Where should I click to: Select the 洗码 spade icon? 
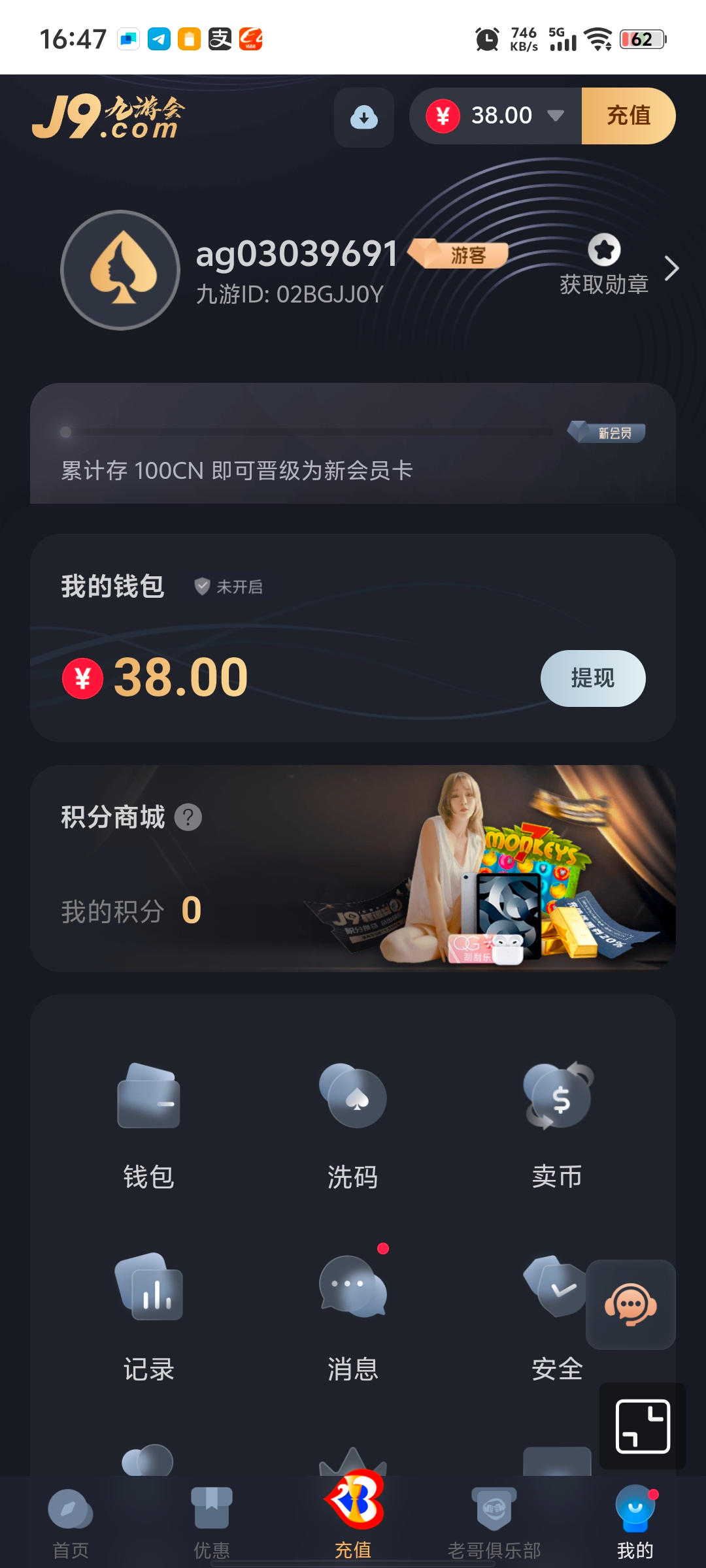[x=352, y=1098]
